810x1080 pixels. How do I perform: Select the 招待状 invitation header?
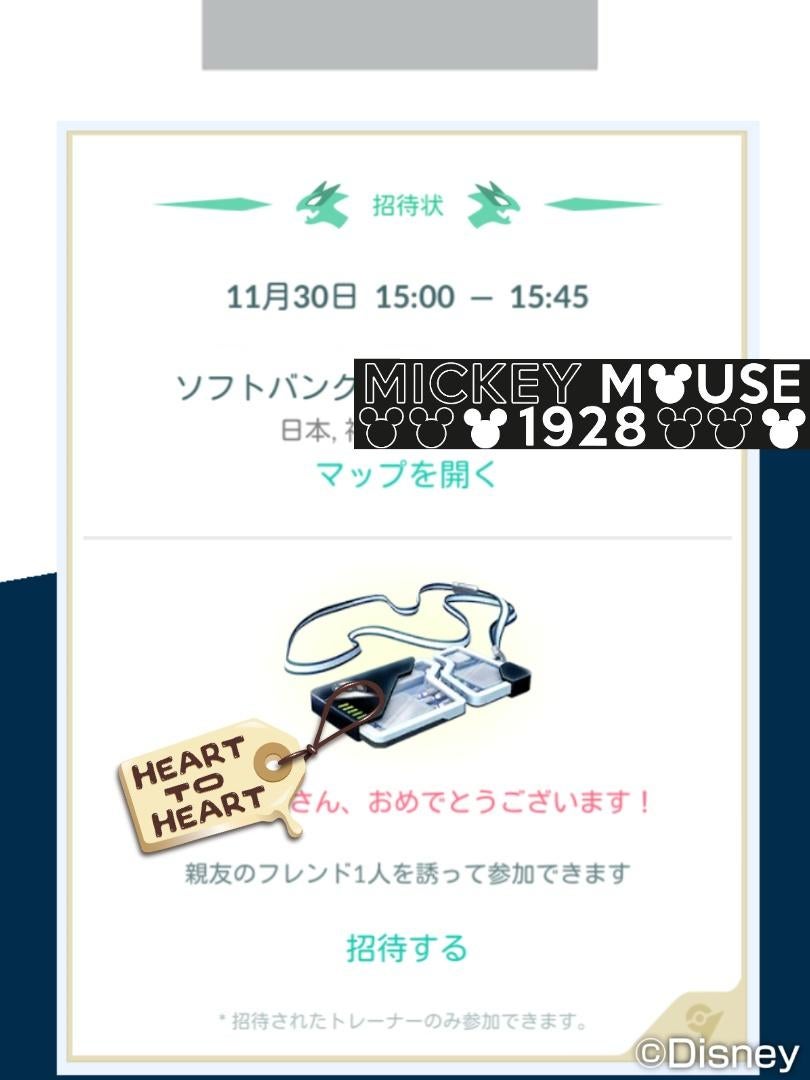(406, 201)
